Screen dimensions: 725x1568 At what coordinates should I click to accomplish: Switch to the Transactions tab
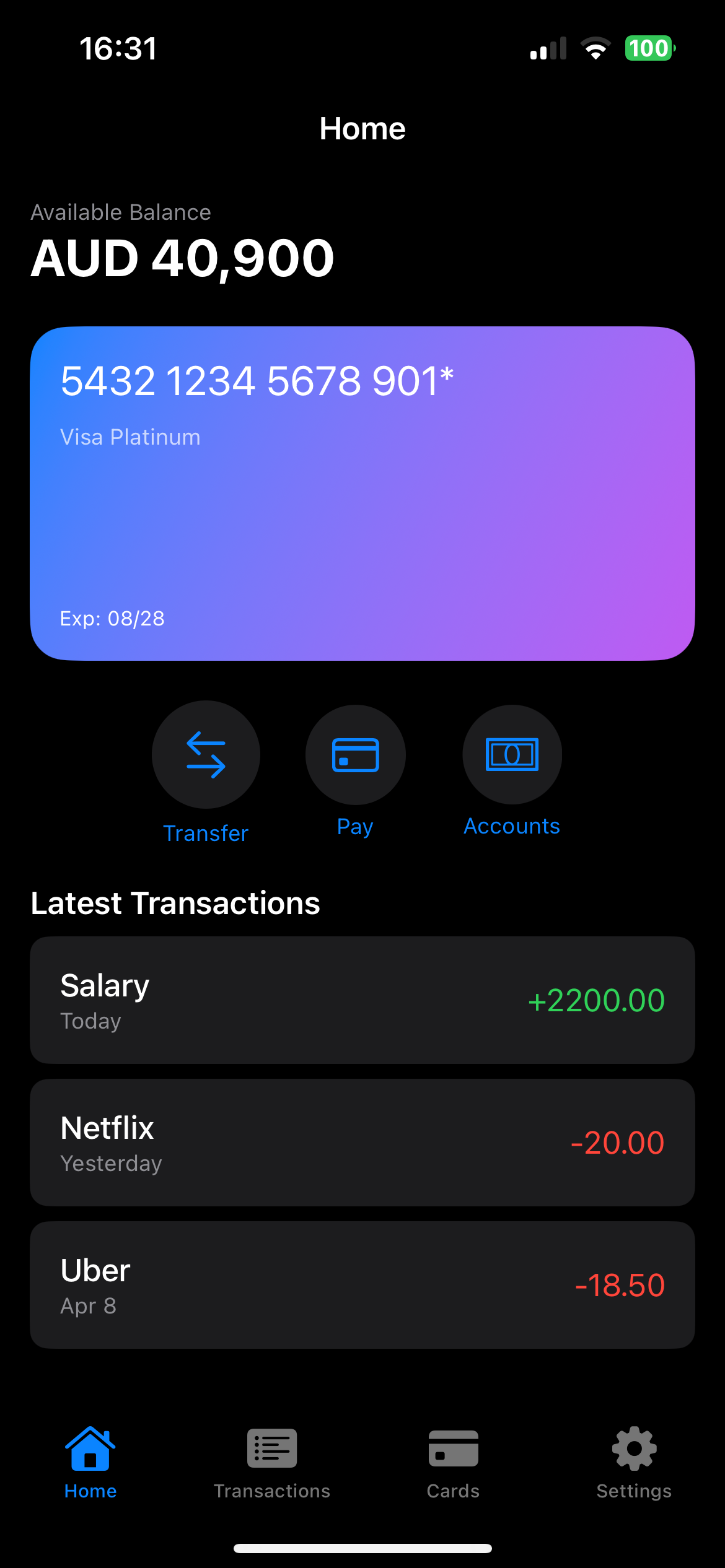272,1463
